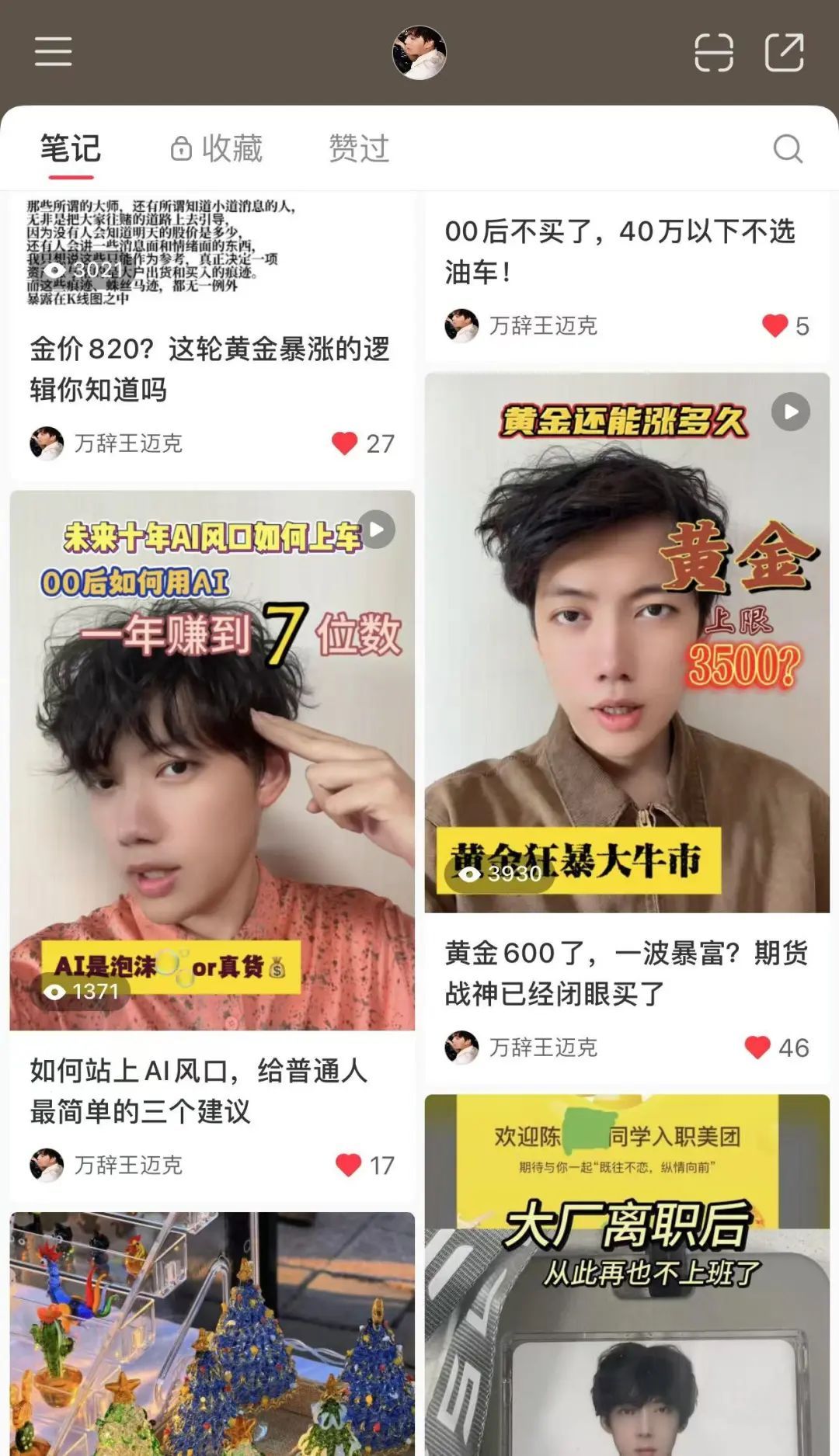This screenshot has height=1456, width=839.
Task: Tap the profile avatar in header
Action: point(419,52)
